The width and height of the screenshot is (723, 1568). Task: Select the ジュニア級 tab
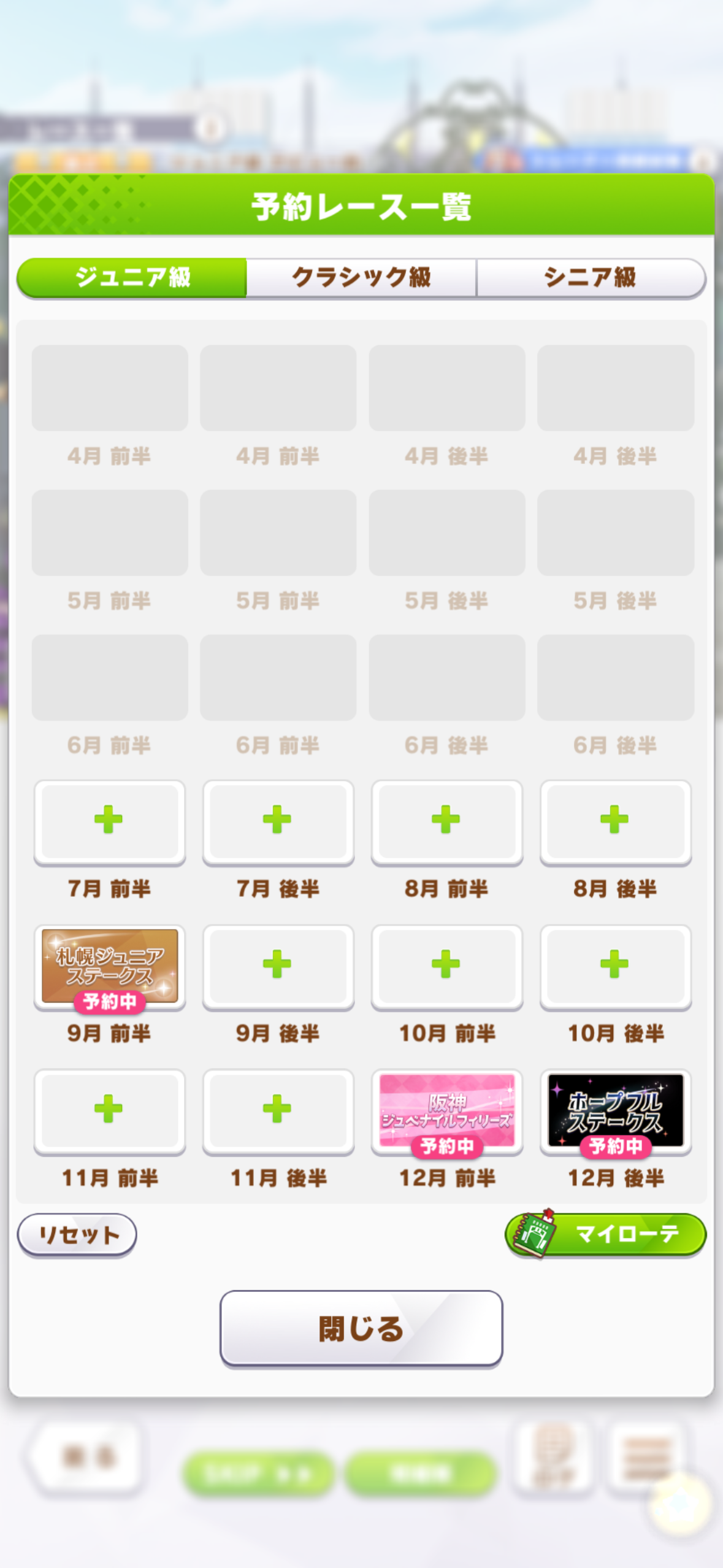pyautogui.click(x=132, y=277)
